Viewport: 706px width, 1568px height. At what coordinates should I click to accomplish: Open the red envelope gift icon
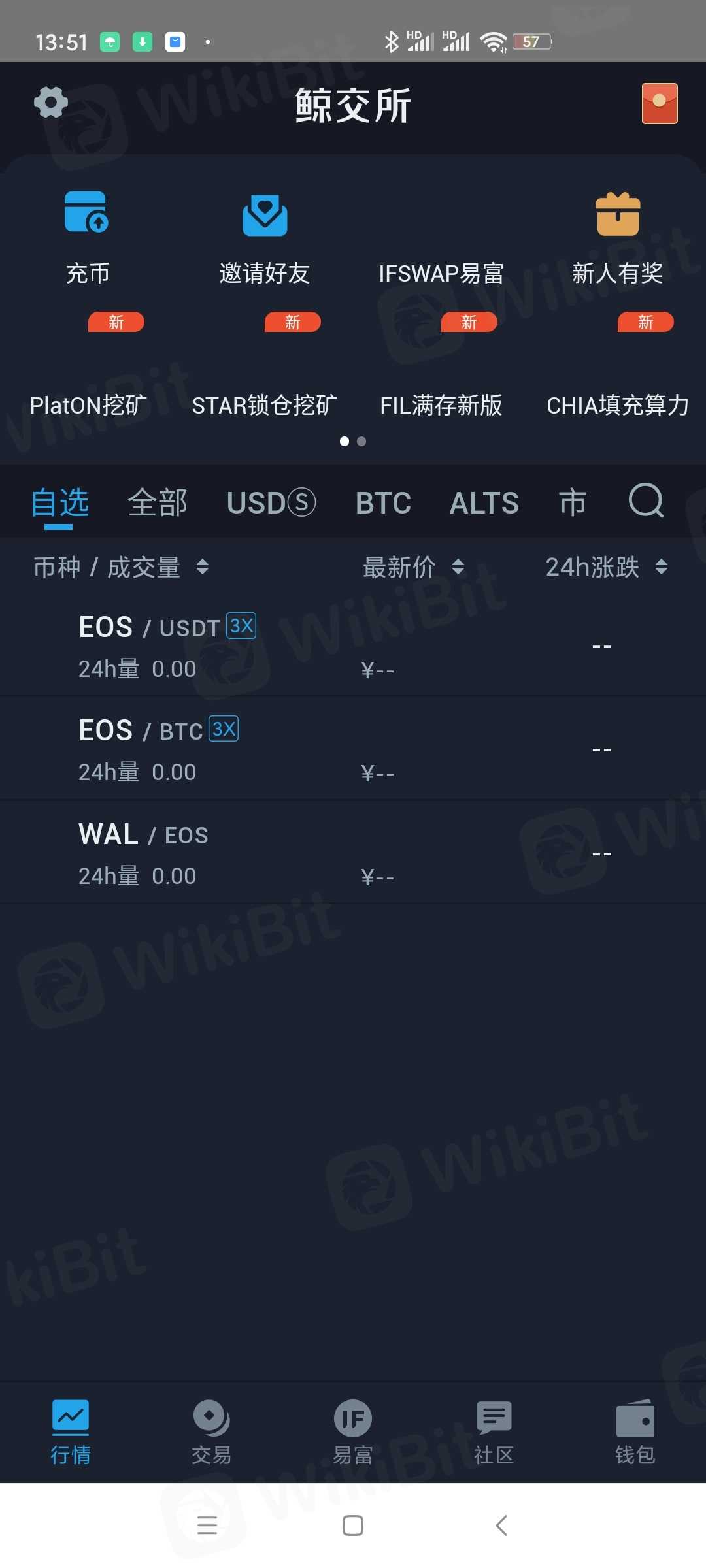(x=659, y=103)
